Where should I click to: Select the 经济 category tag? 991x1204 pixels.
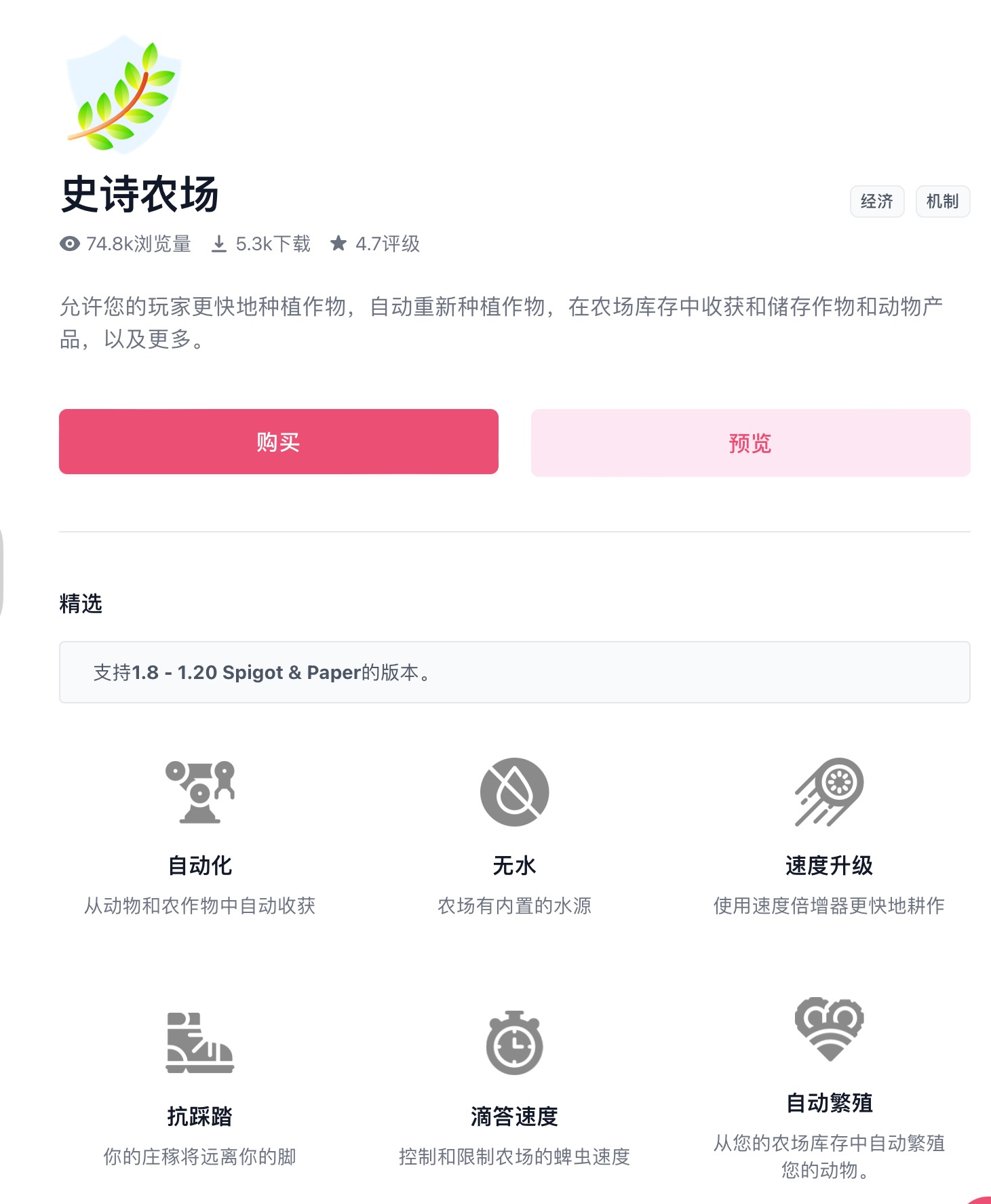[x=876, y=201]
